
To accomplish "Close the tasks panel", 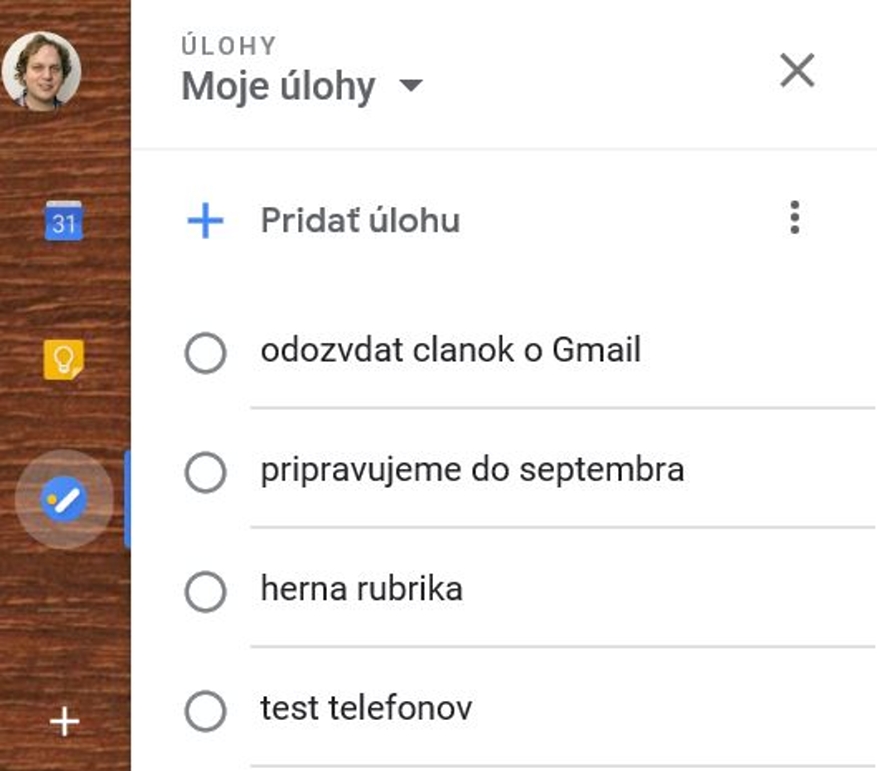I will coord(797,71).
